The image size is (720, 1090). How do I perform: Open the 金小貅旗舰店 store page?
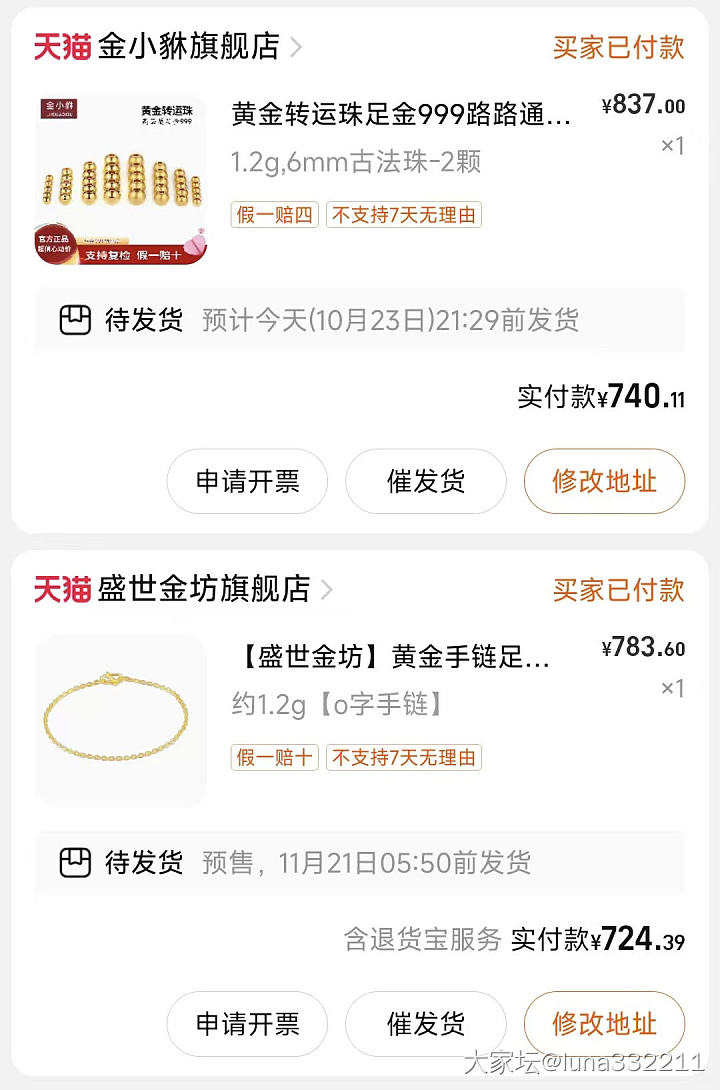(x=188, y=47)
